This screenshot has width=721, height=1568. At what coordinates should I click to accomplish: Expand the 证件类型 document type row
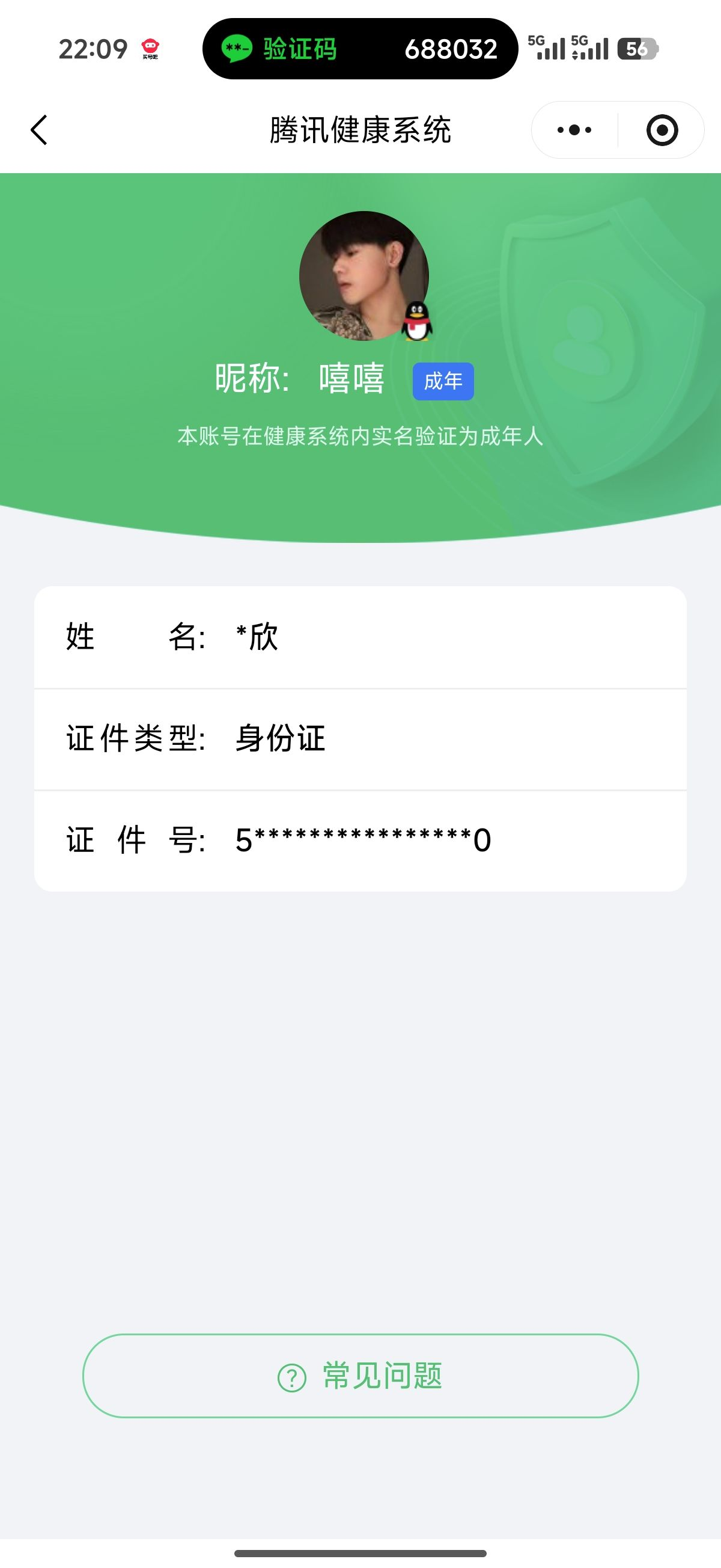click(x=360, y=738)
